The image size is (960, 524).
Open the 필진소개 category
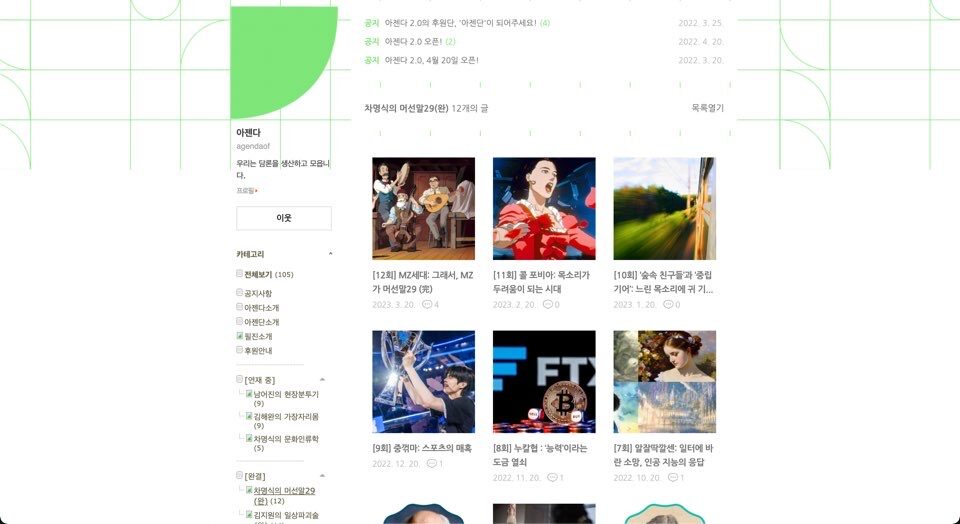click(257, 336)
